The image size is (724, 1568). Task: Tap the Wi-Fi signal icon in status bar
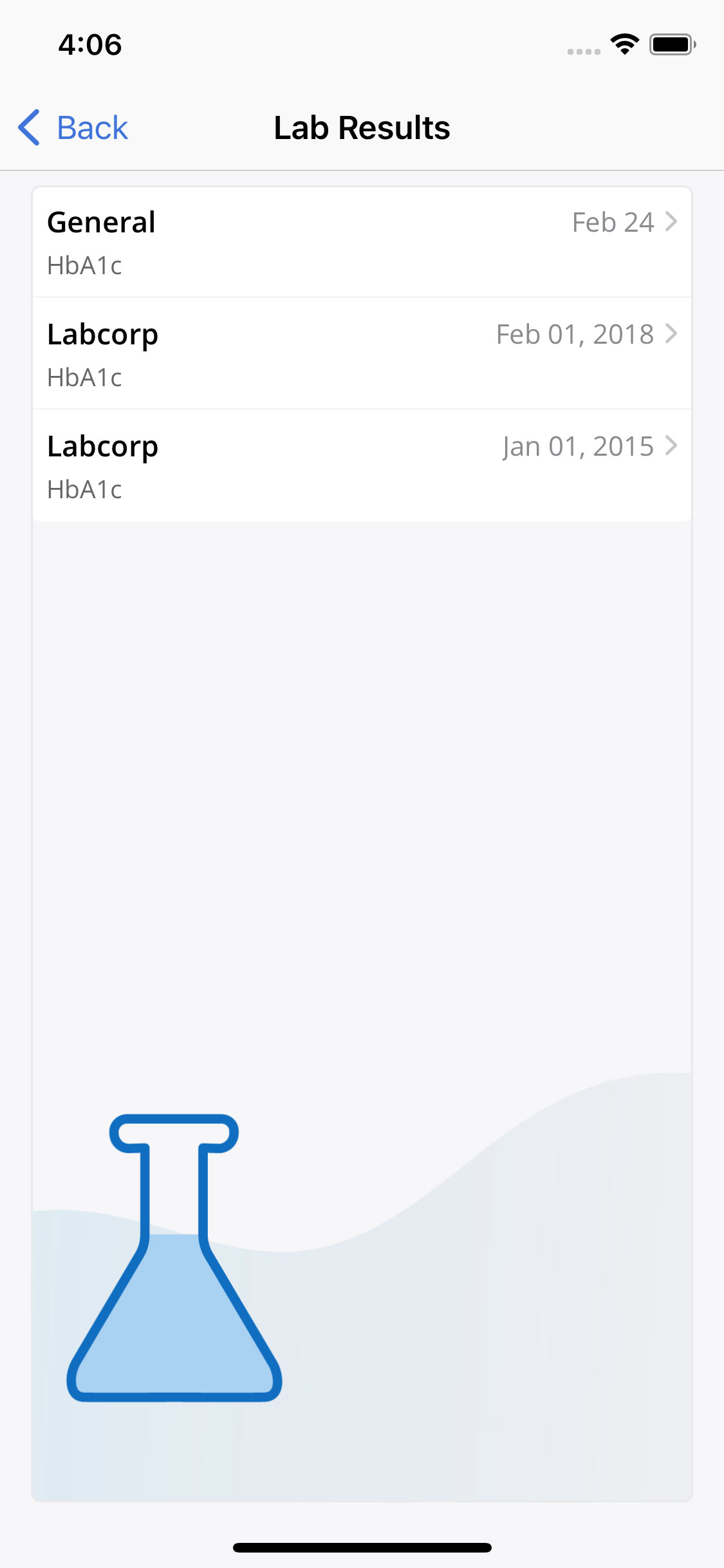pyautogui.click(x=623, y=44)
